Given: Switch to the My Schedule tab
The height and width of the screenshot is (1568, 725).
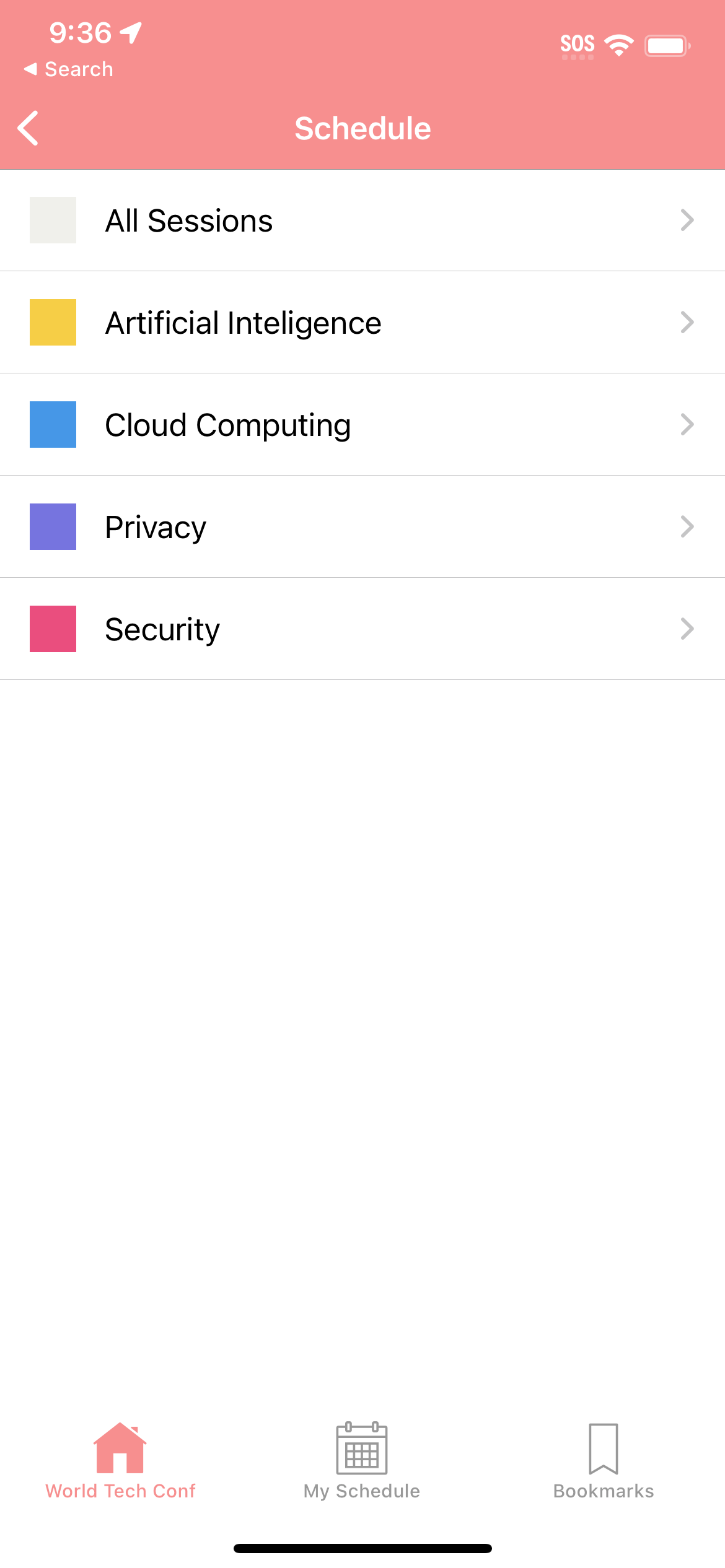Looking at the screenshot, I should [362, 1461].
